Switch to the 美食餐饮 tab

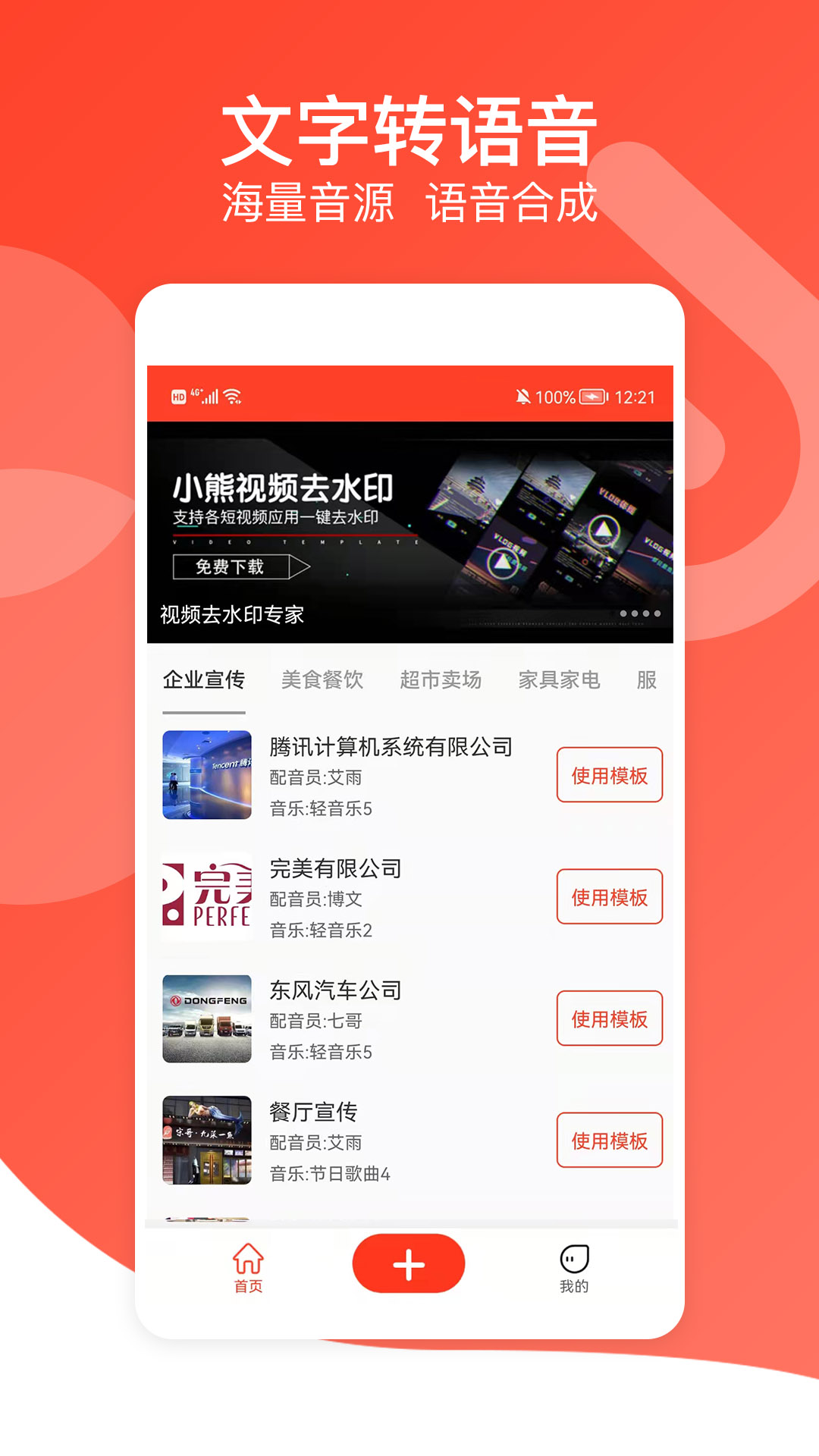coord(322,680)
